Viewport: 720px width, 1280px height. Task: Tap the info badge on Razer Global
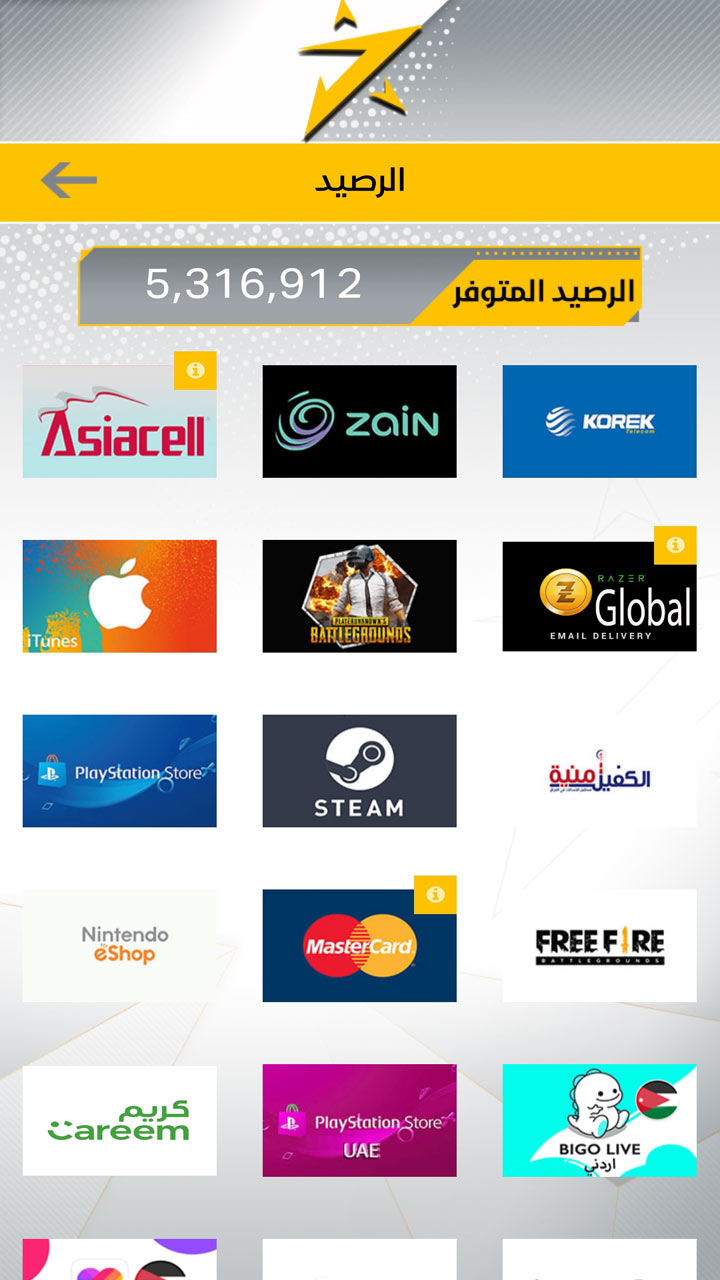point(676,545)
